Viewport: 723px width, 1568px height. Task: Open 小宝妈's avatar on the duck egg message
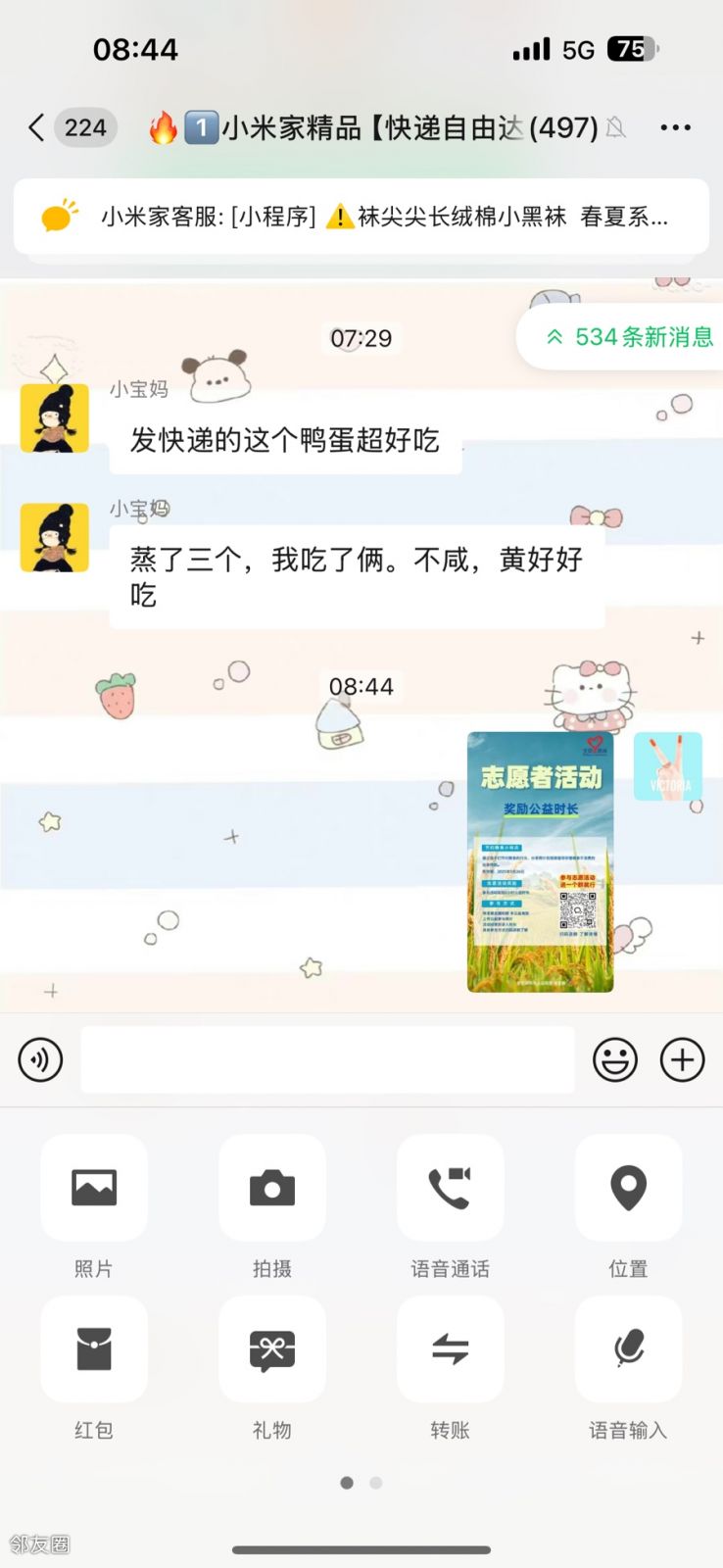point(55,418)
